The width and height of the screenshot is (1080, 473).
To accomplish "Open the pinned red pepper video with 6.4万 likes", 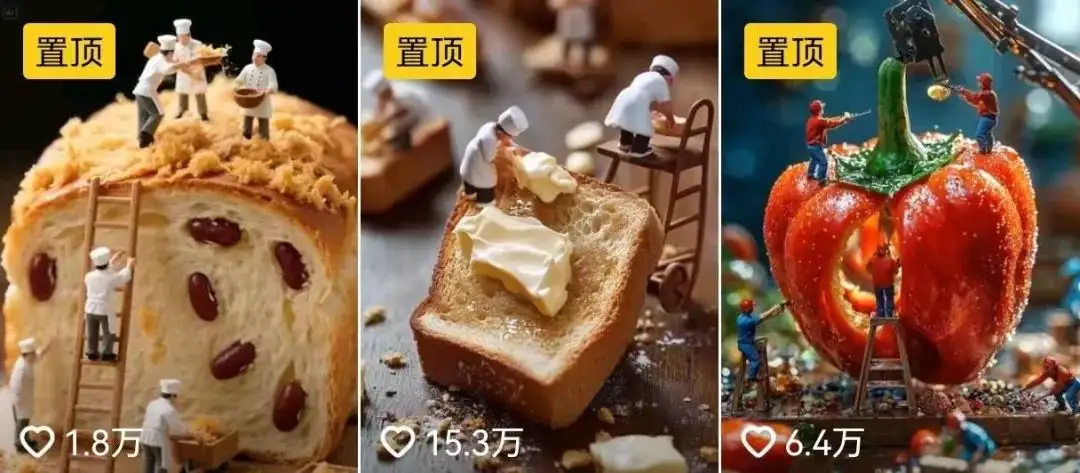I will [x=900, y=236].
